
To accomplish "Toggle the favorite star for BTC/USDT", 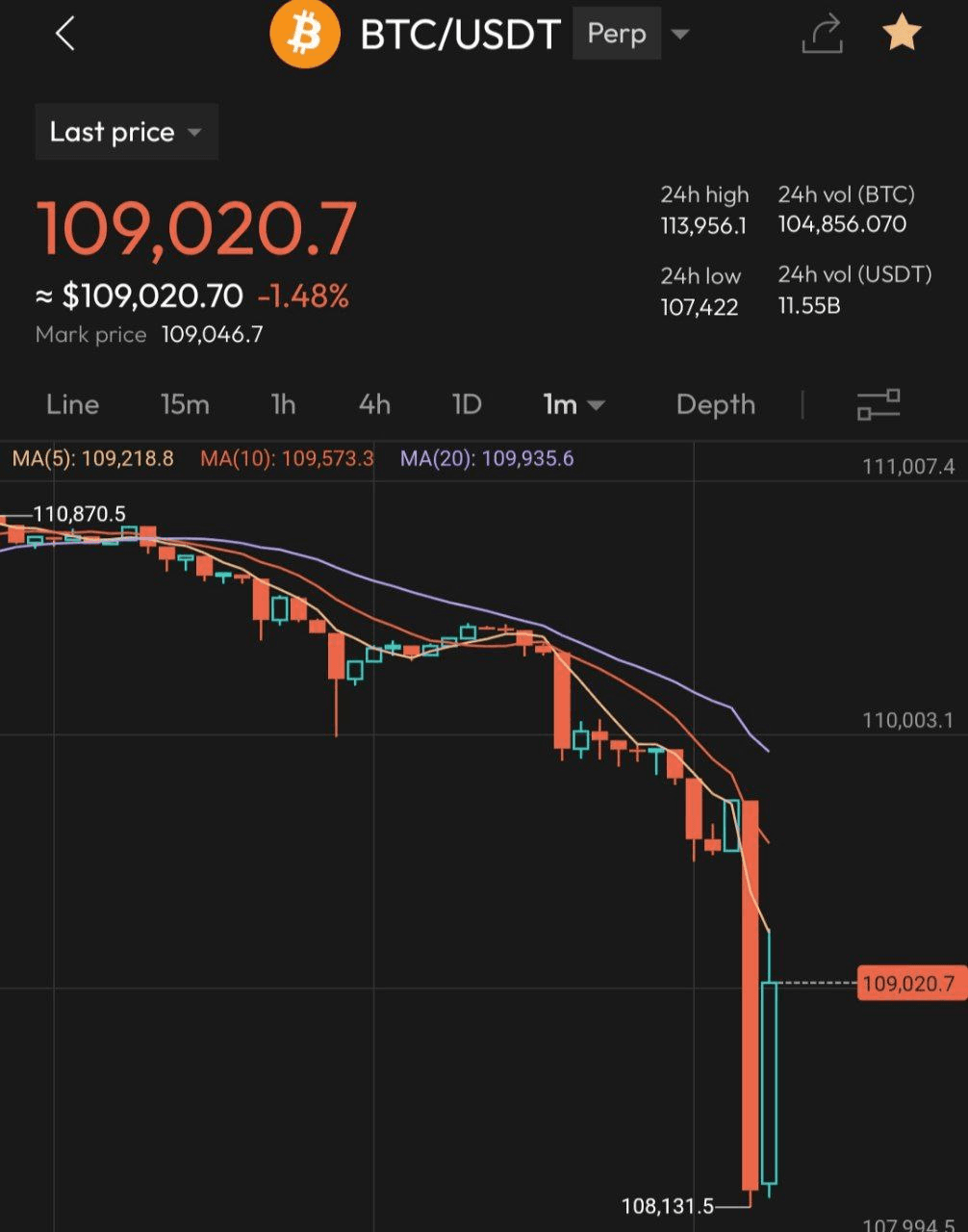I will pos(902,35).
